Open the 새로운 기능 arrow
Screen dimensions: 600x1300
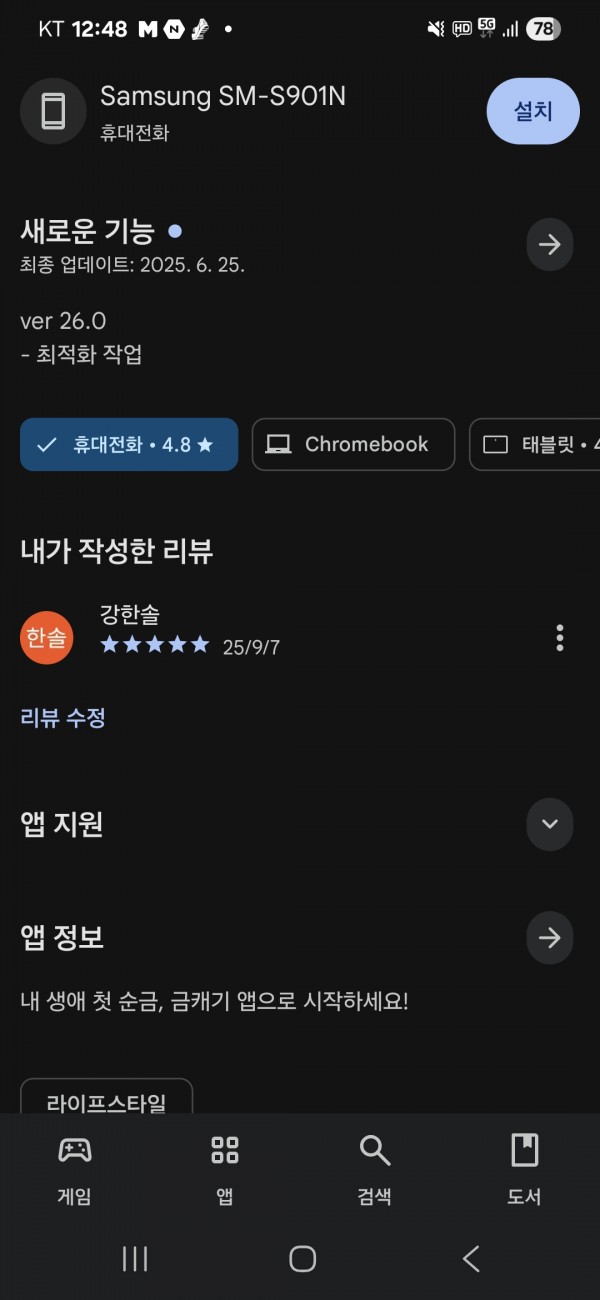550,245
